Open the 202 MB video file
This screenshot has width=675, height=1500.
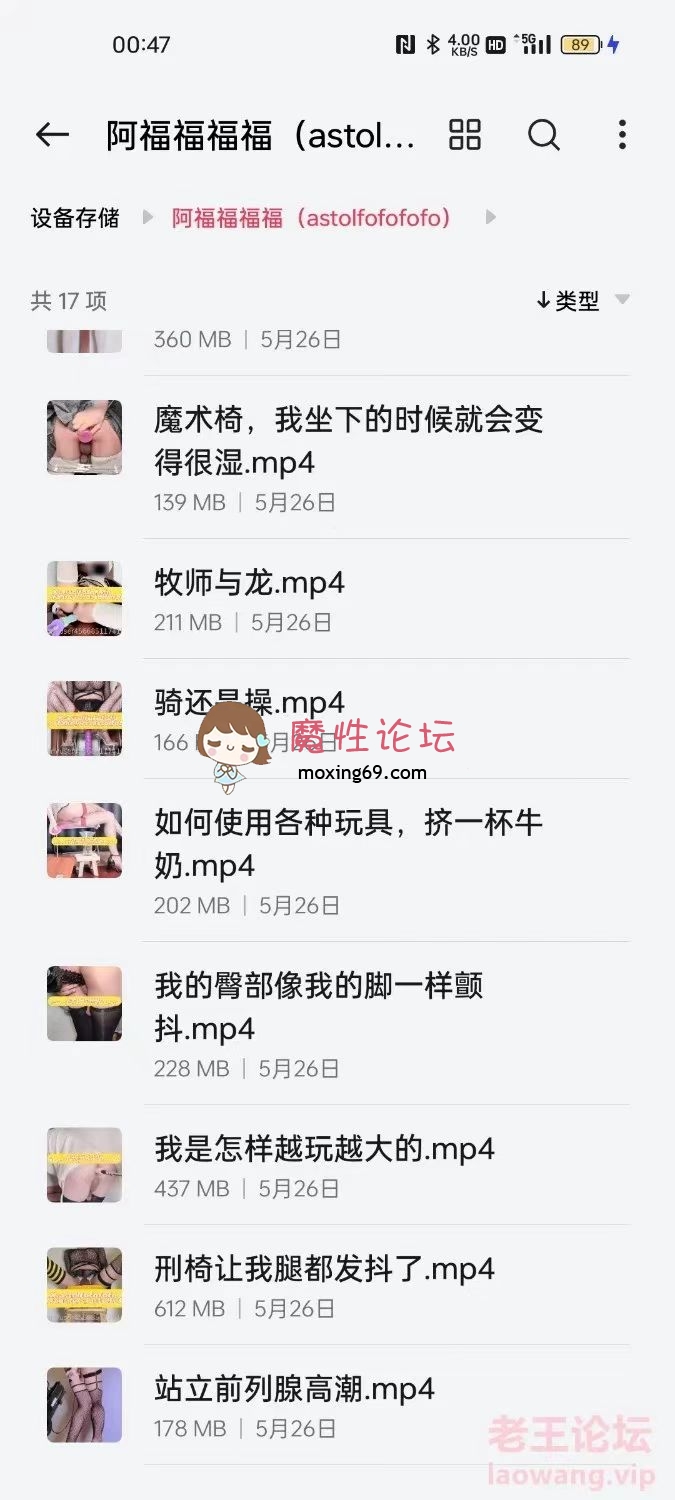point(348,843)
